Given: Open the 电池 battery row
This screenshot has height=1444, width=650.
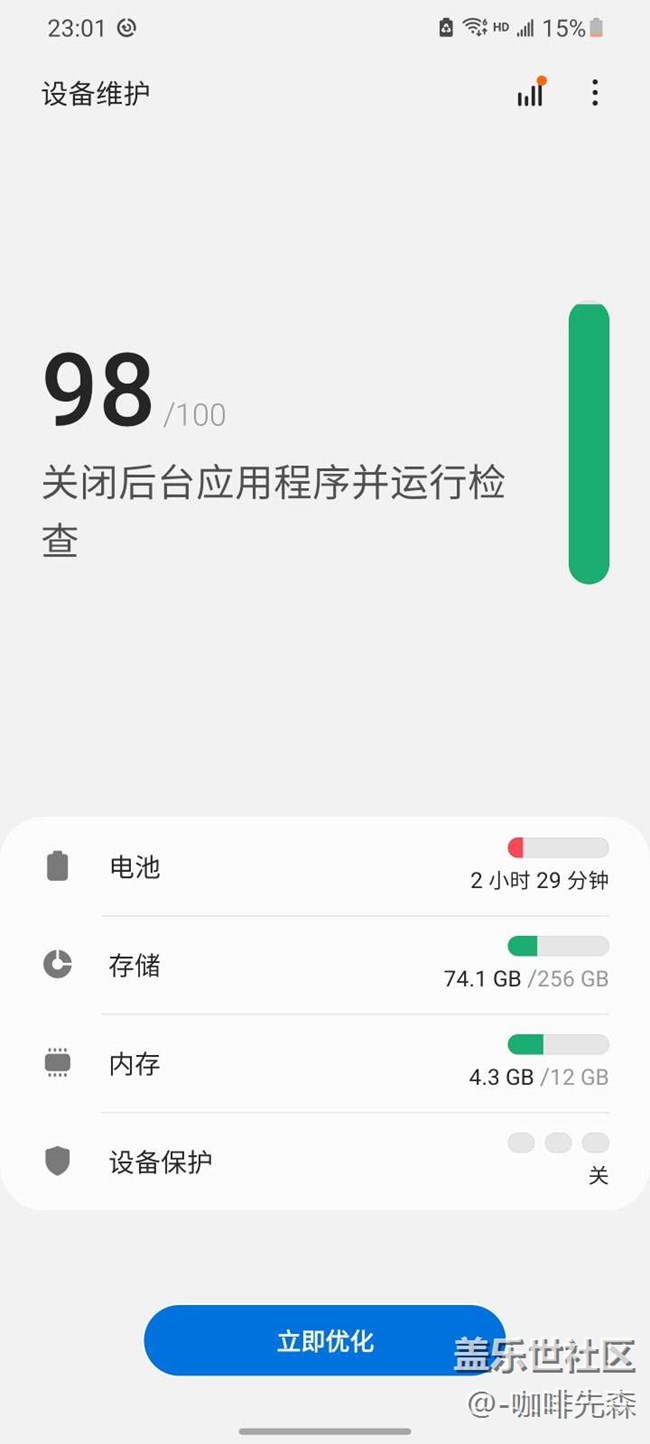Looking at the screenshot, I should click(325, 866).
